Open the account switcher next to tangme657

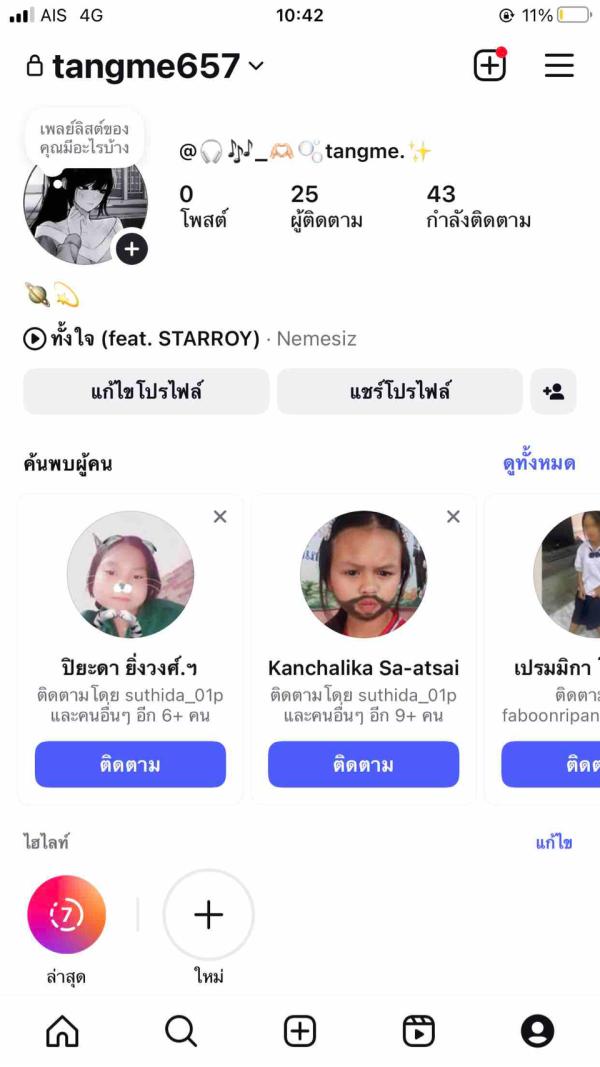coord(256,66)
